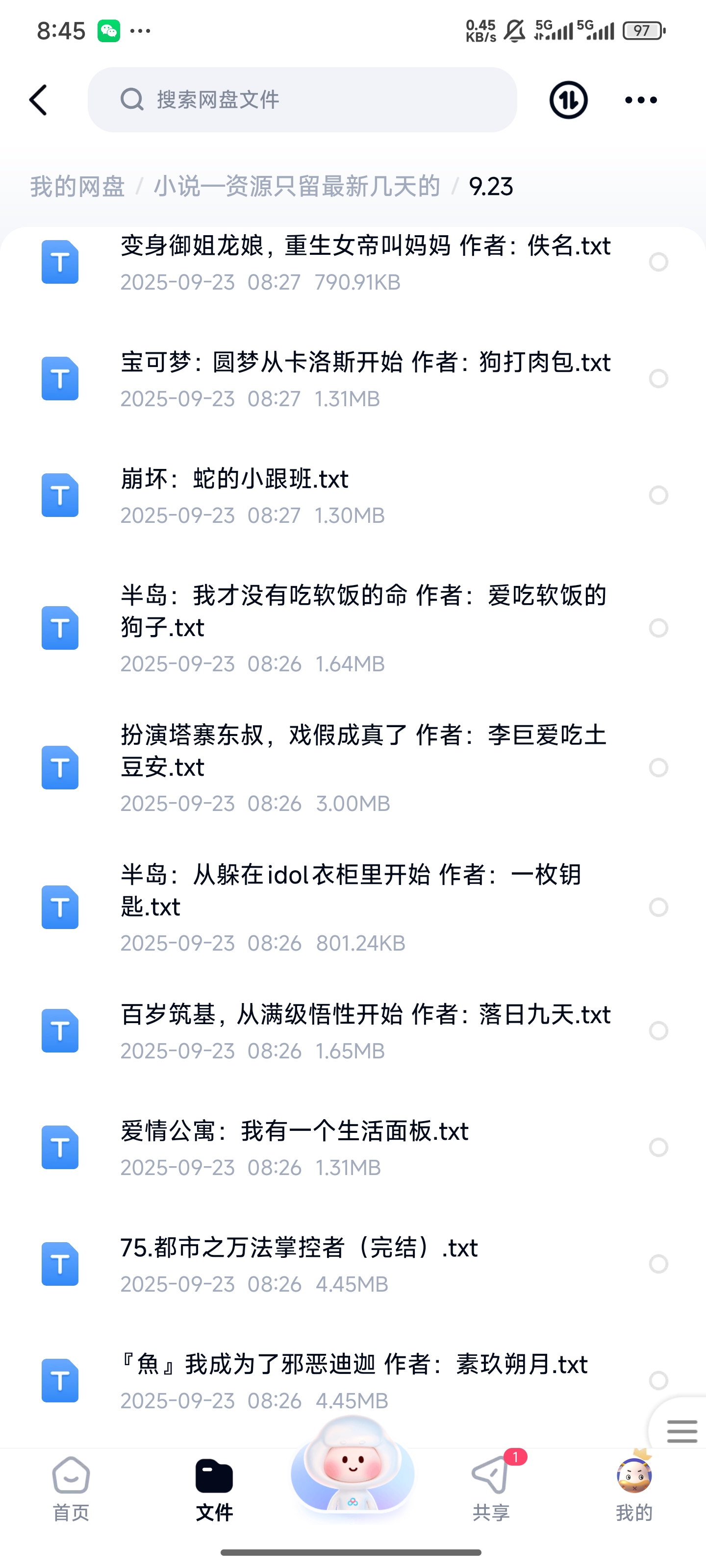Open 百岁筑基，从满级悟性开始 file
The height and width of the screenshot is (1568, 706).
click(x=365, y=1015)
